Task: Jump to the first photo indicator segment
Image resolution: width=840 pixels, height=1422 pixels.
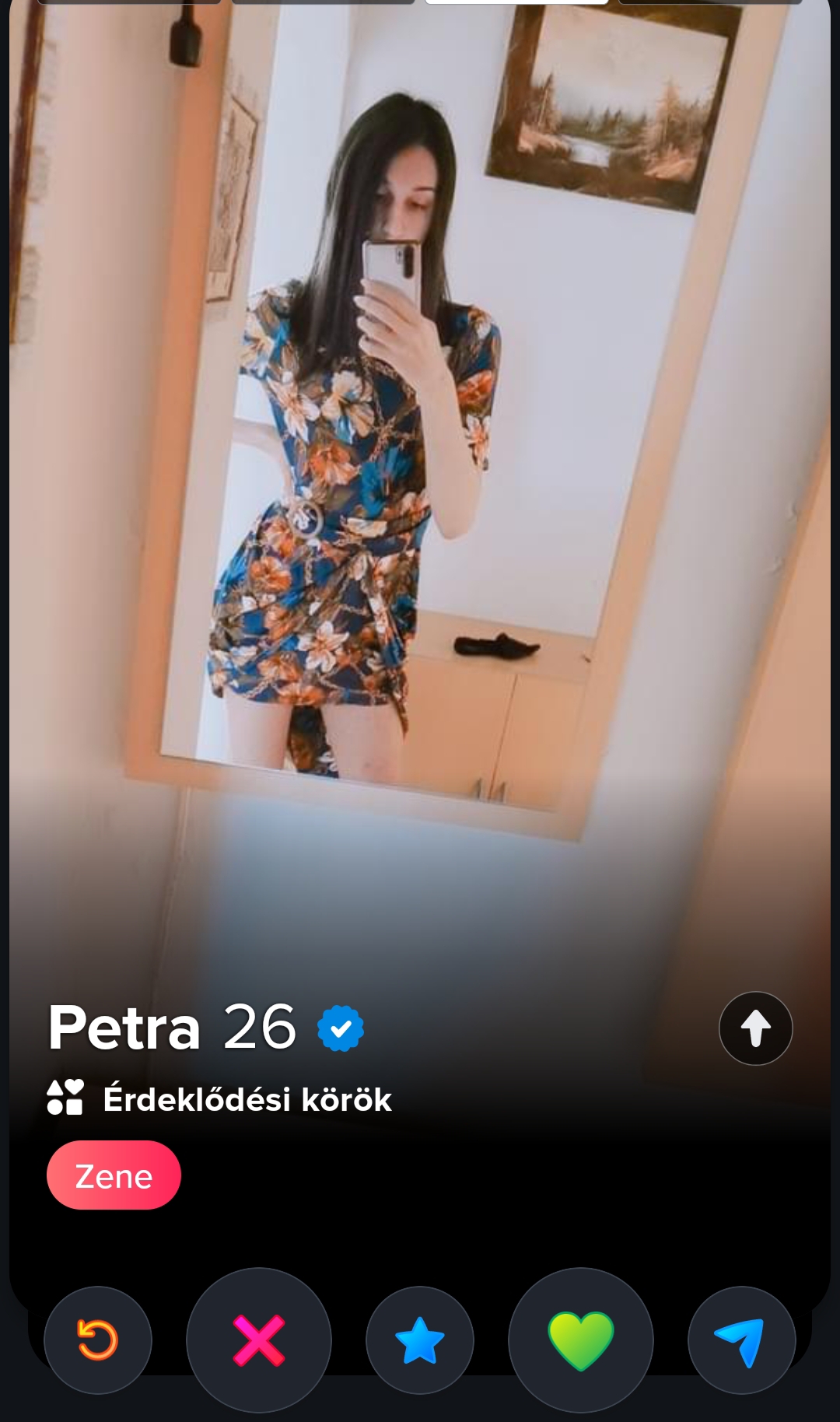Action: tap(129, 2)
